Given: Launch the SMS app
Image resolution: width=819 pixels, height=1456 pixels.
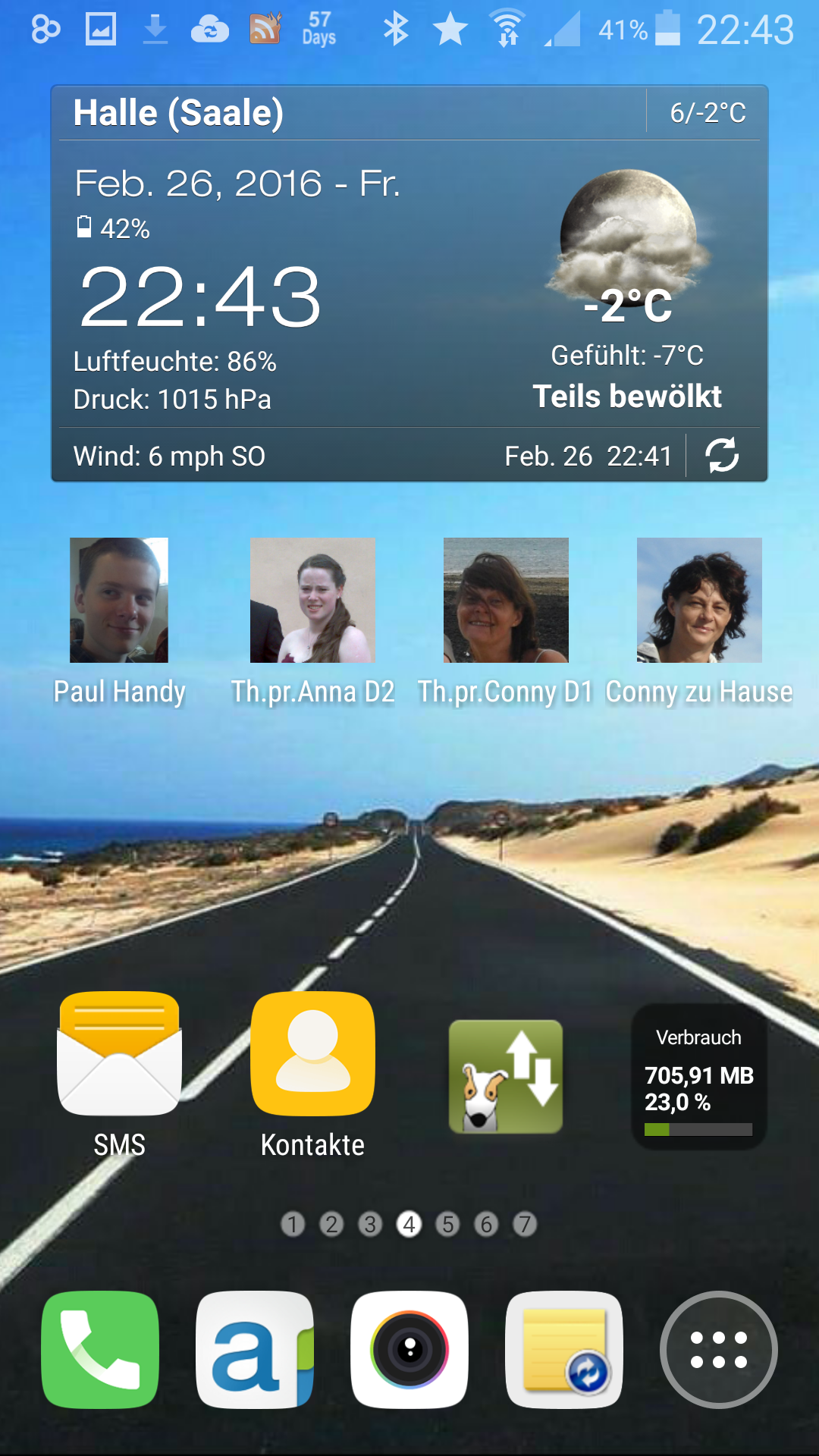Looking at the screenshot, I should tap(119, 1075).
